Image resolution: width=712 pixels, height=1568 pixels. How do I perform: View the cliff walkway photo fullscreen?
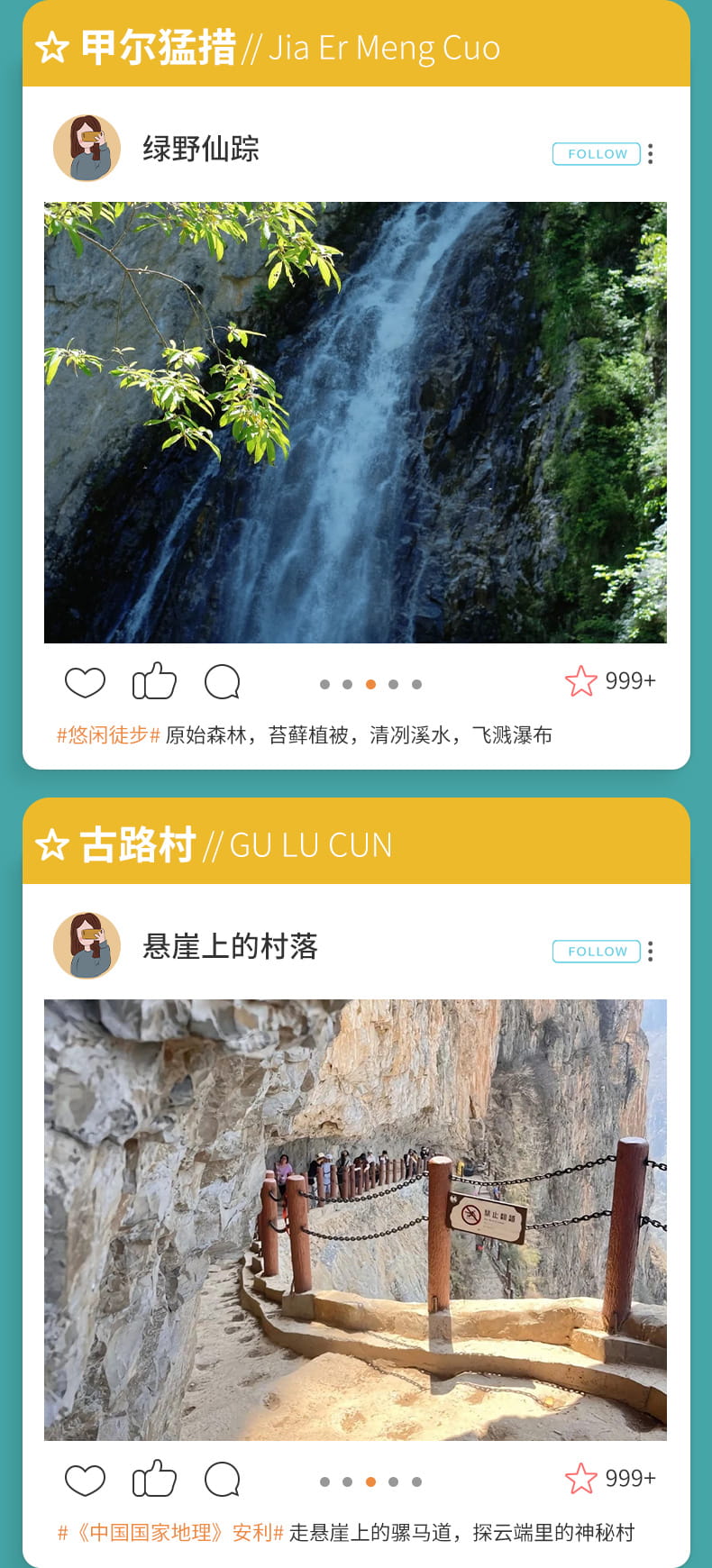tap(356, 1221)
